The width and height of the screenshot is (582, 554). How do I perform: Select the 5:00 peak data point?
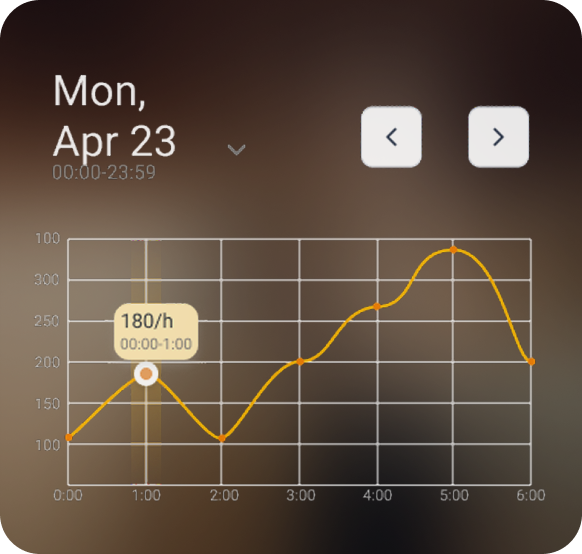point(453,250)
